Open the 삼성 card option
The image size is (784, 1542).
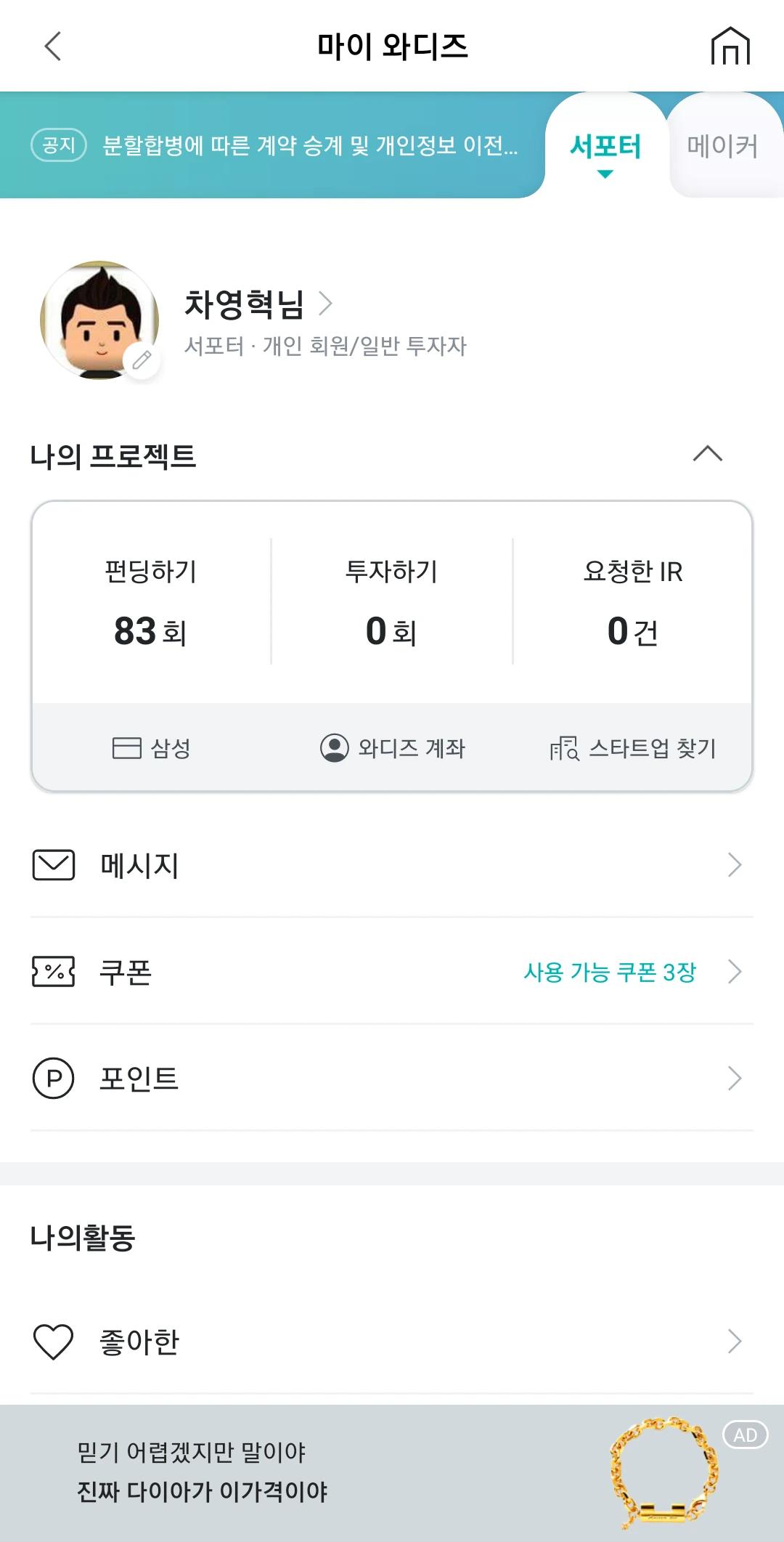pos(152,747)
